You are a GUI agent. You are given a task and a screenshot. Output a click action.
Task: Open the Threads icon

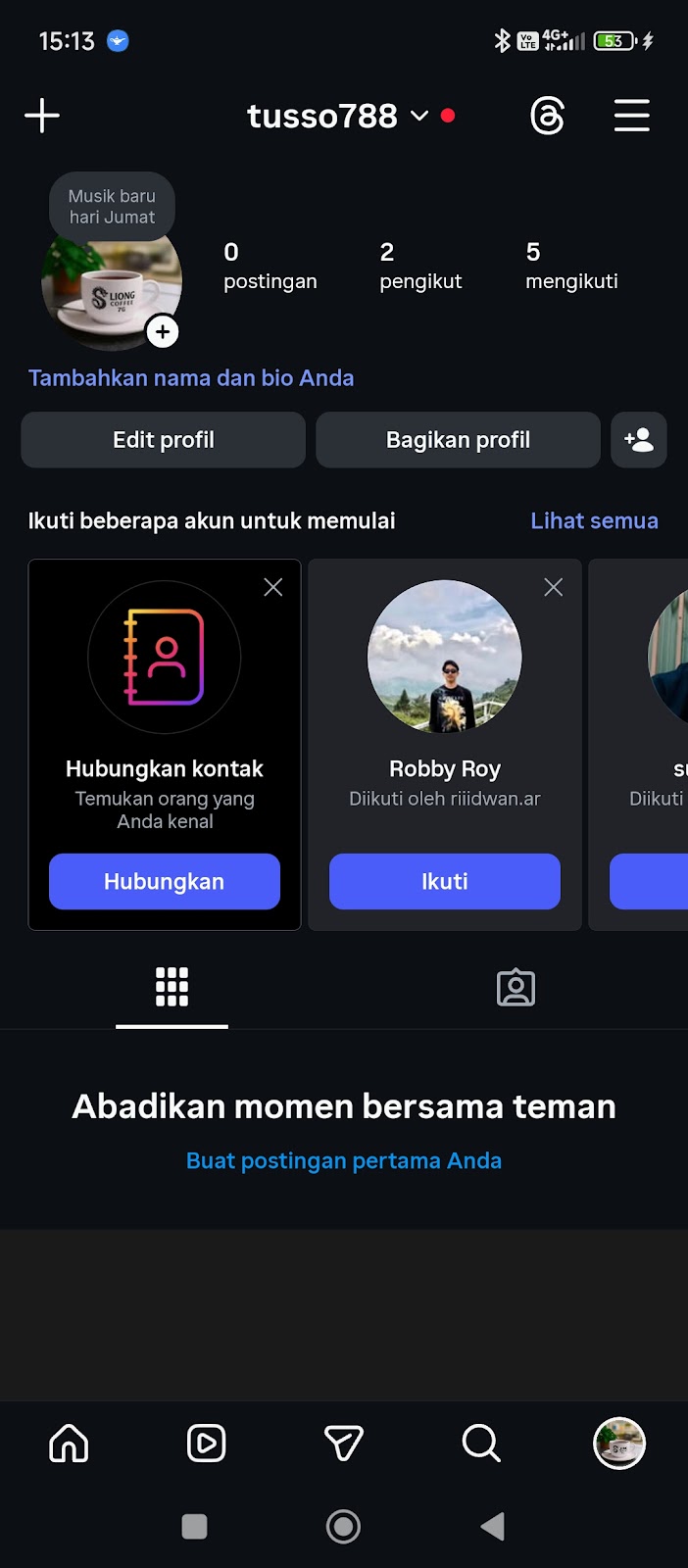point(547,116)
